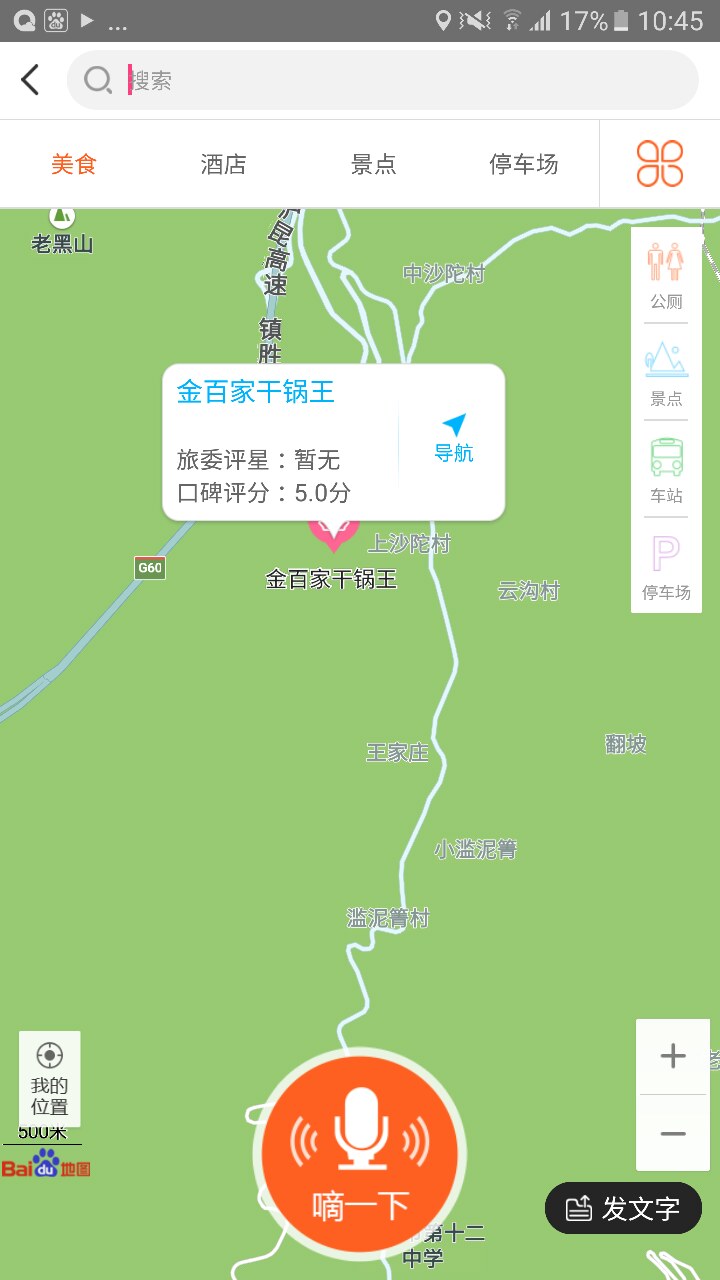
Task: Show 景点 attractions from the side panel
Action: (666, 373)
